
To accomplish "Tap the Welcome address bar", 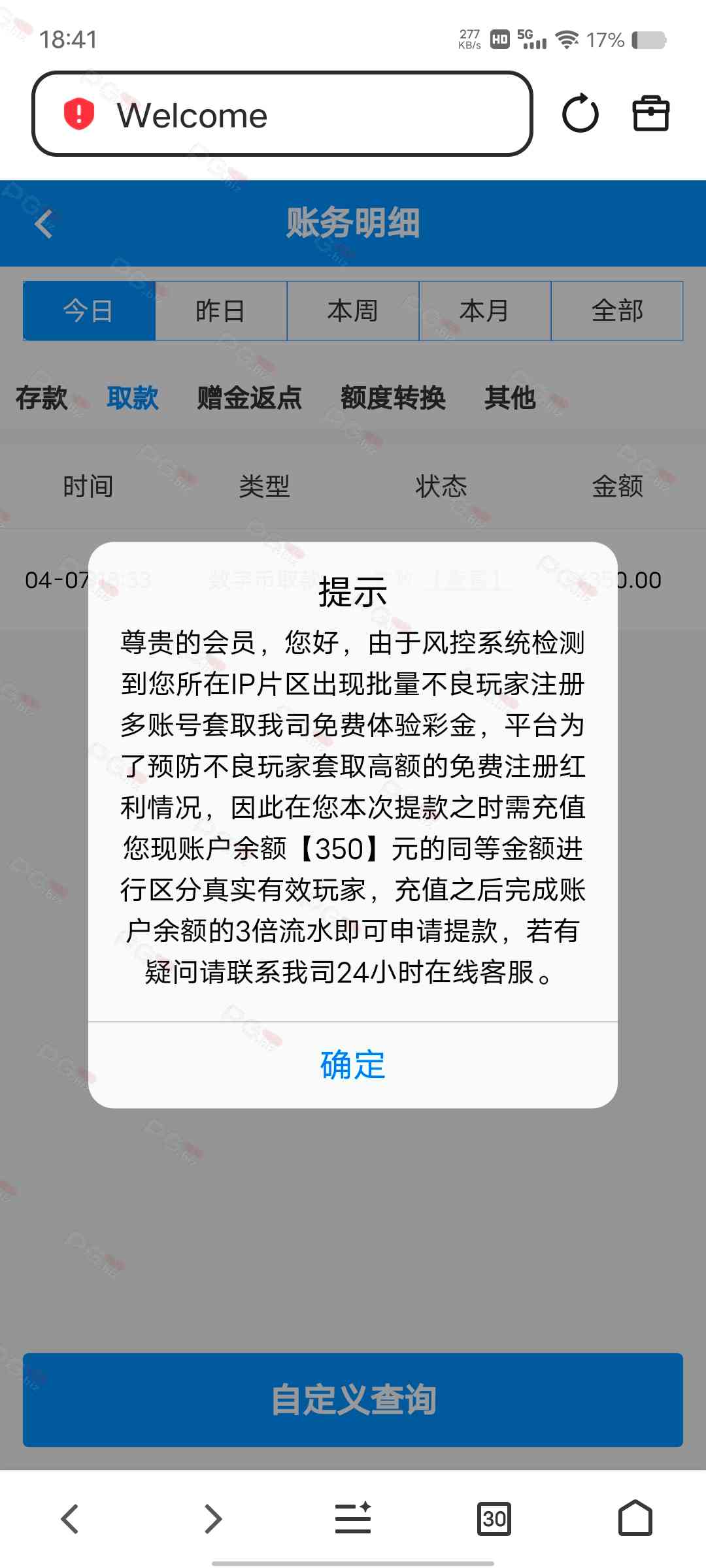I will point(282,114).
